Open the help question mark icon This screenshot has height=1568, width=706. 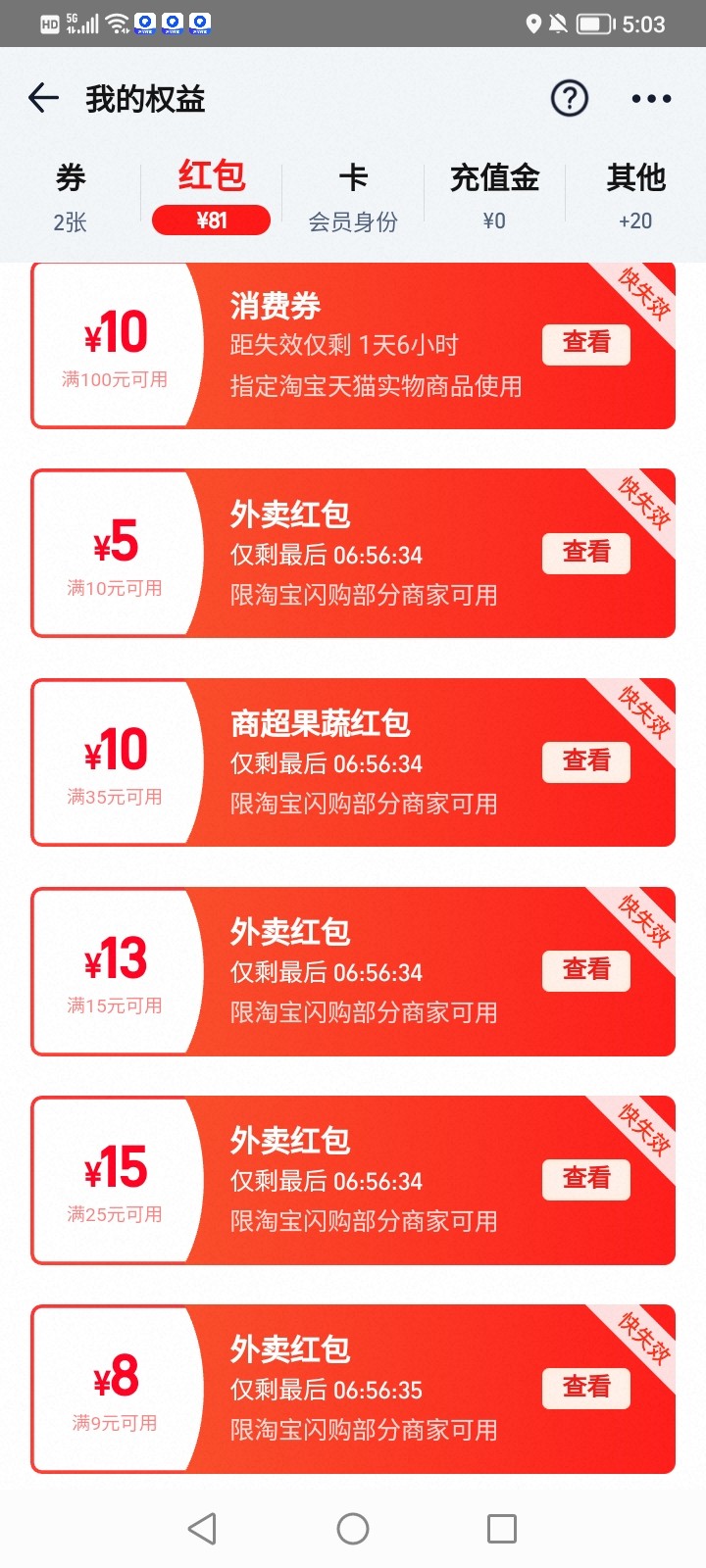pos(570,98)
